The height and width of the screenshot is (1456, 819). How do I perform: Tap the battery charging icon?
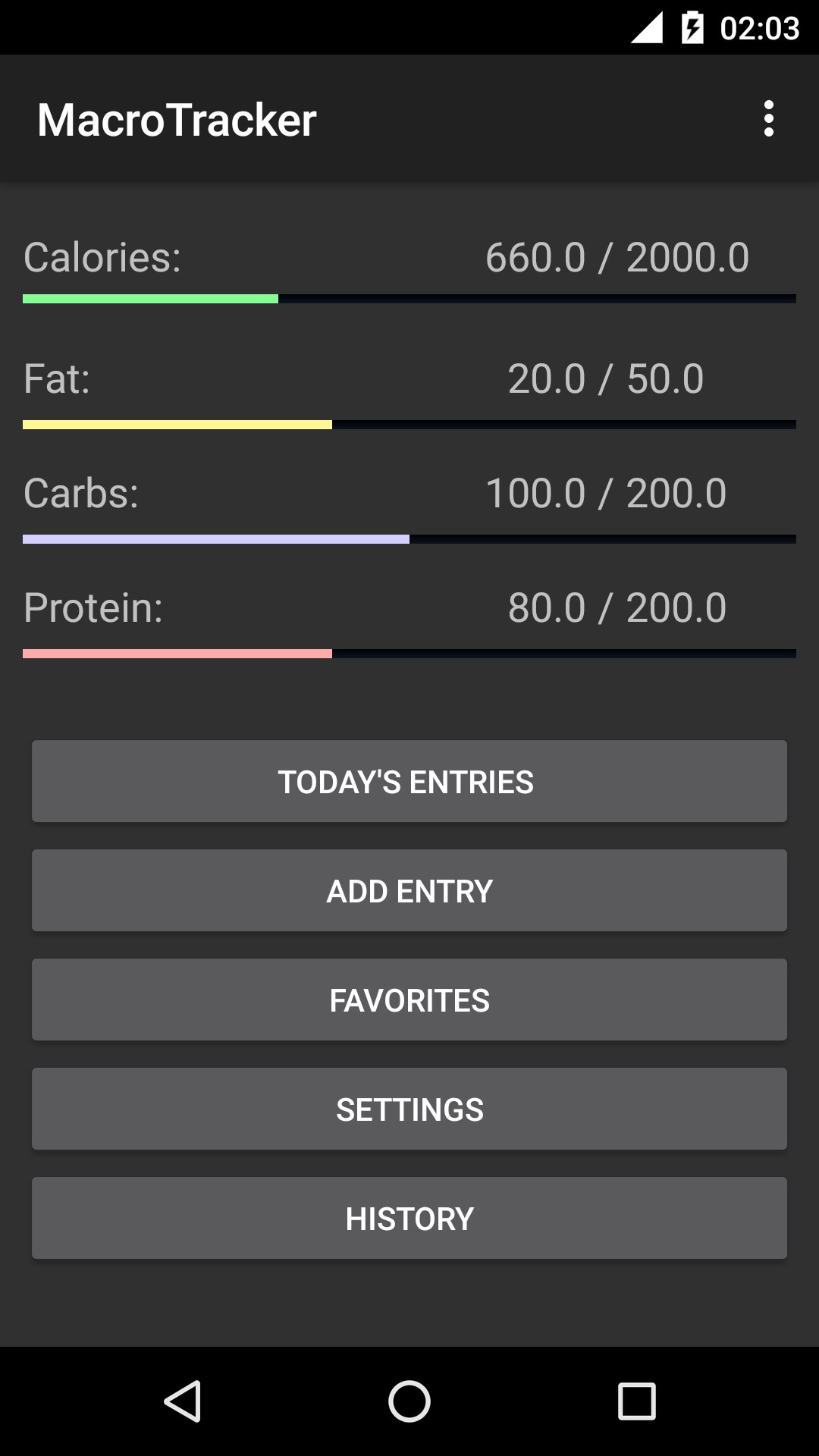point(692,27)
